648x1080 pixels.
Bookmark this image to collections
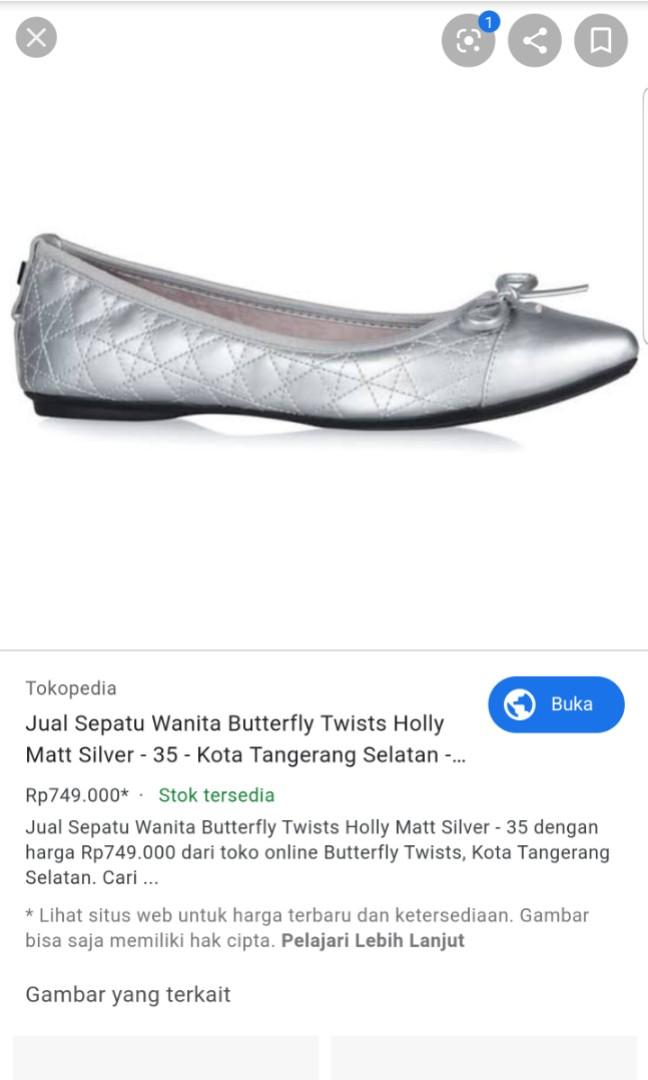[601, 40]
